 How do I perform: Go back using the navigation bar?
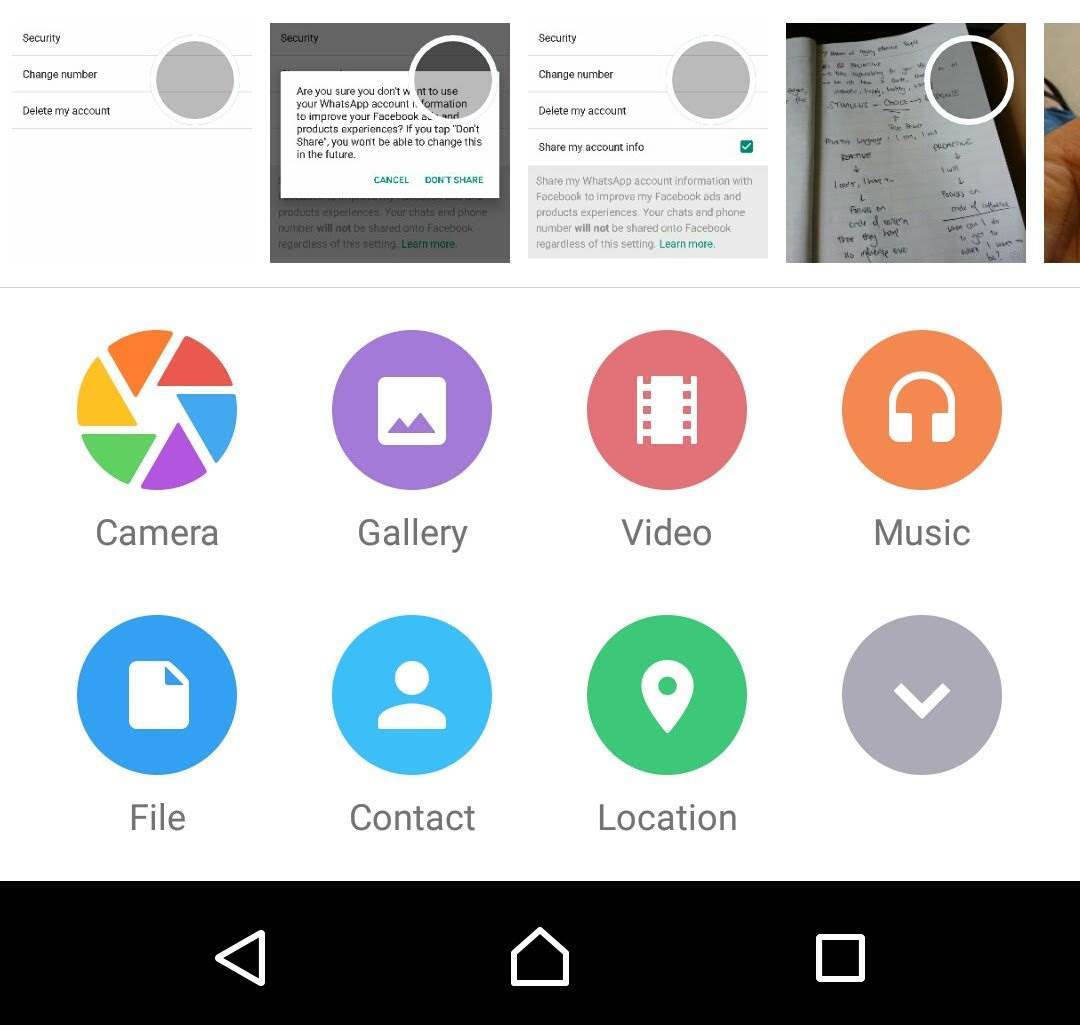[241, 957]
